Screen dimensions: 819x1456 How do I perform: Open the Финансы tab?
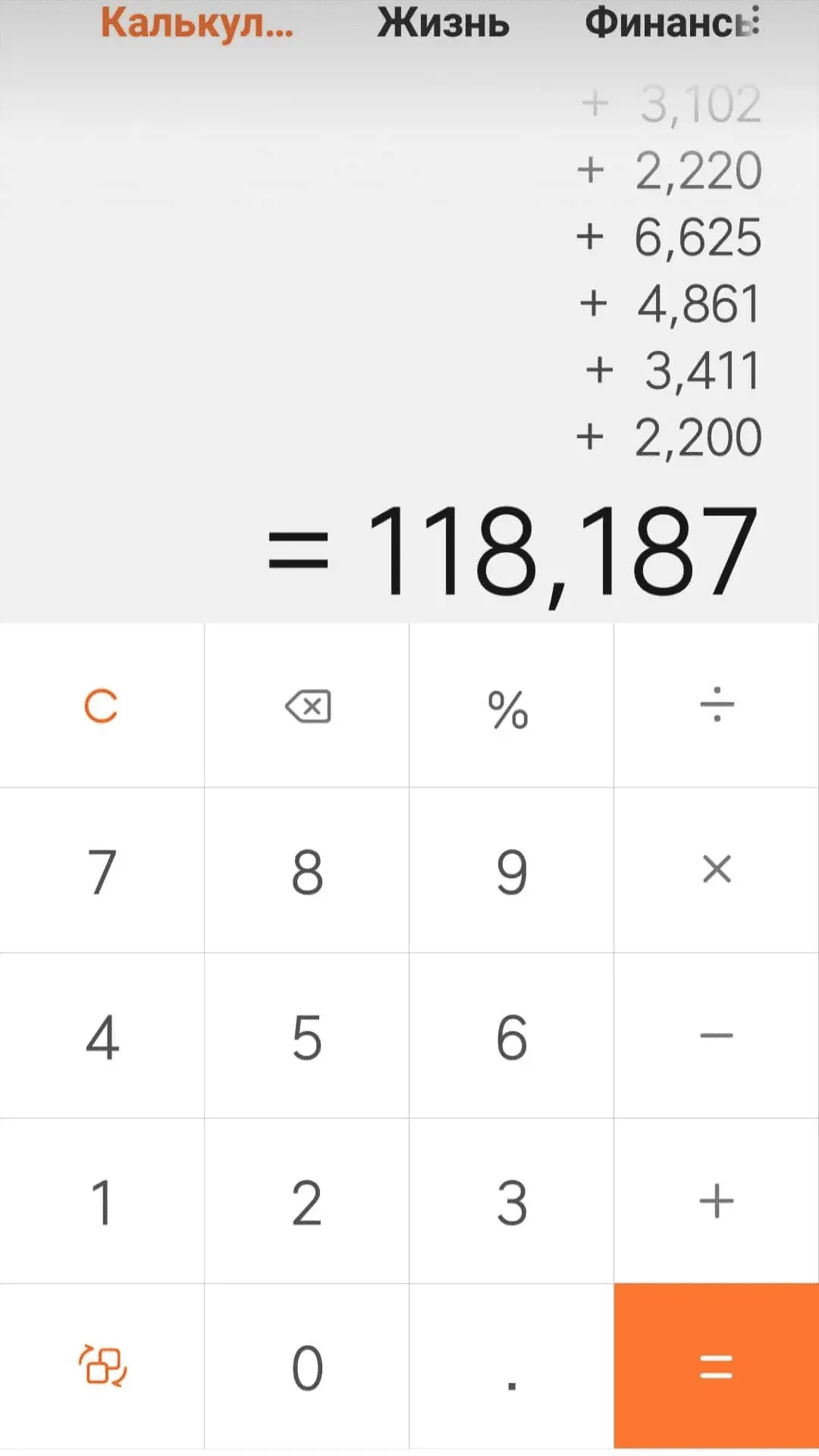[x=672, y=23]
